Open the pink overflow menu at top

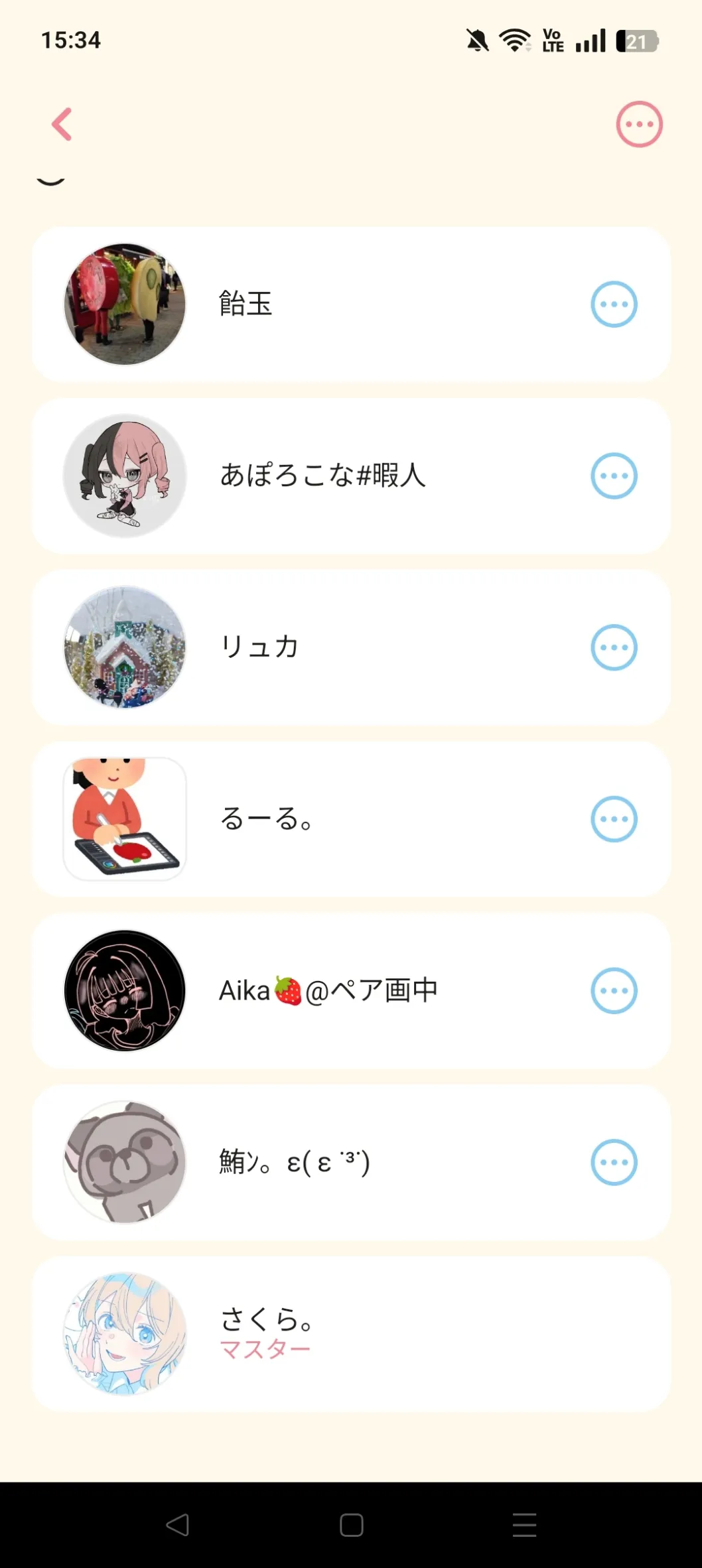coord(639,124)
